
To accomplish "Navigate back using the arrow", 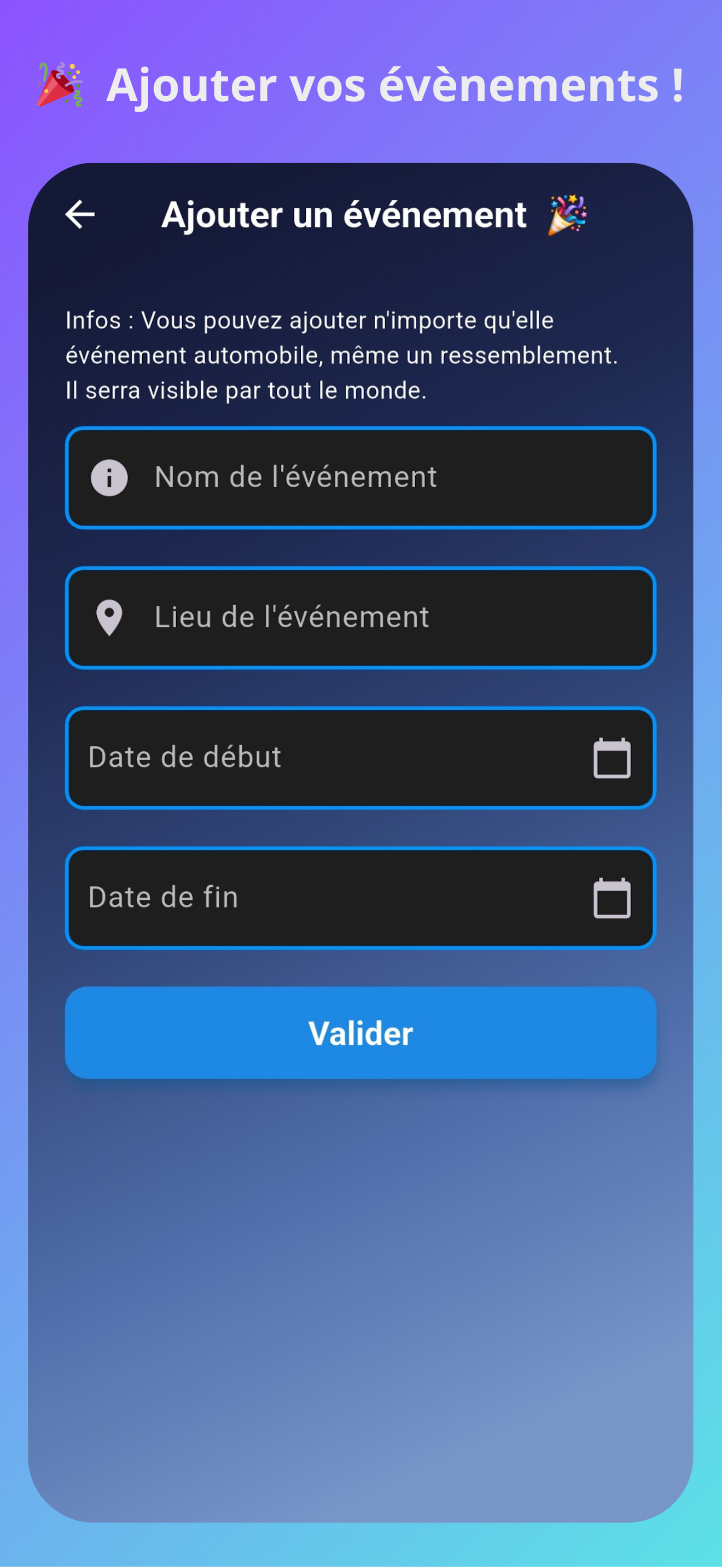I will tap(79, 214).
